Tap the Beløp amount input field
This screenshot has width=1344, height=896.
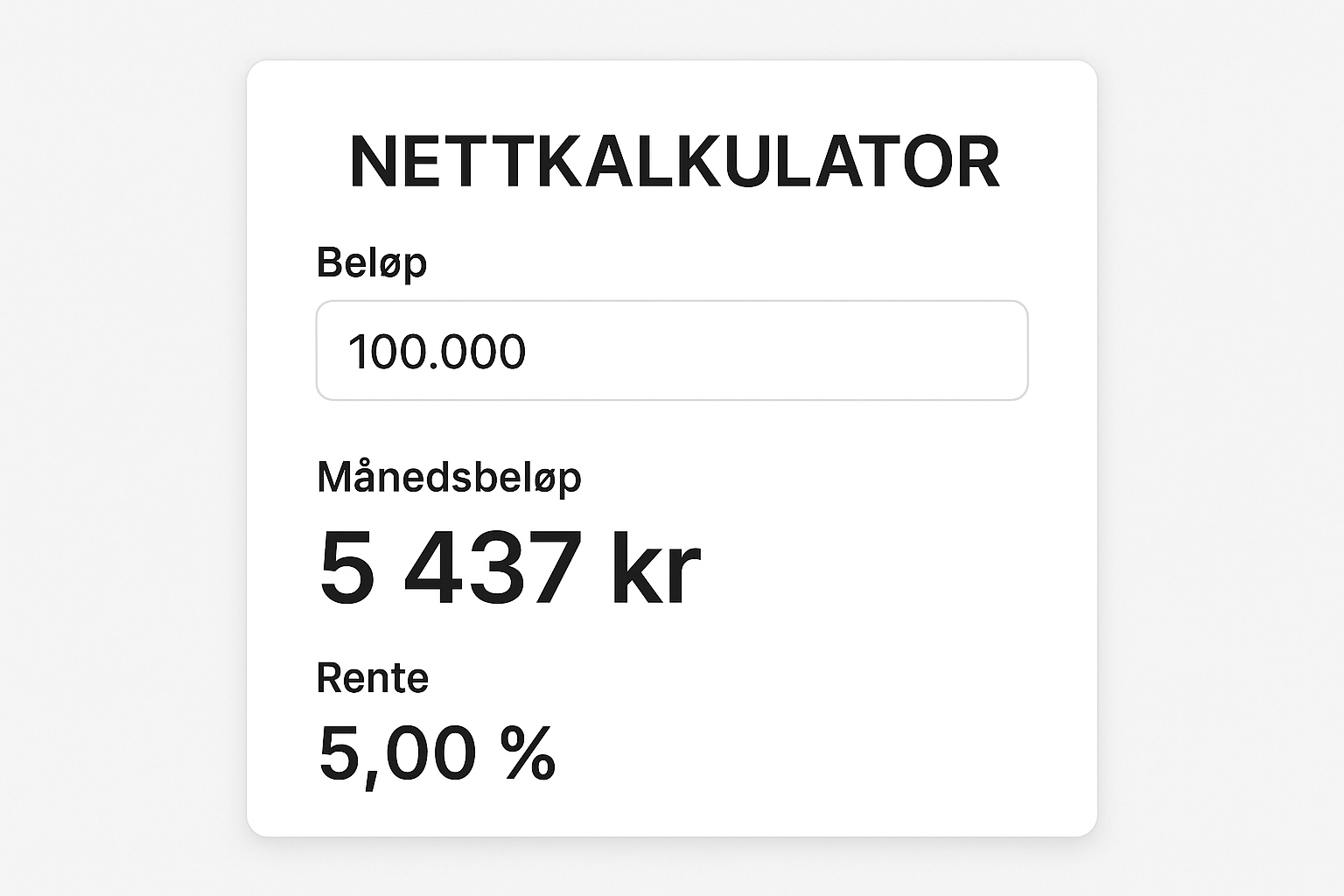671,351
